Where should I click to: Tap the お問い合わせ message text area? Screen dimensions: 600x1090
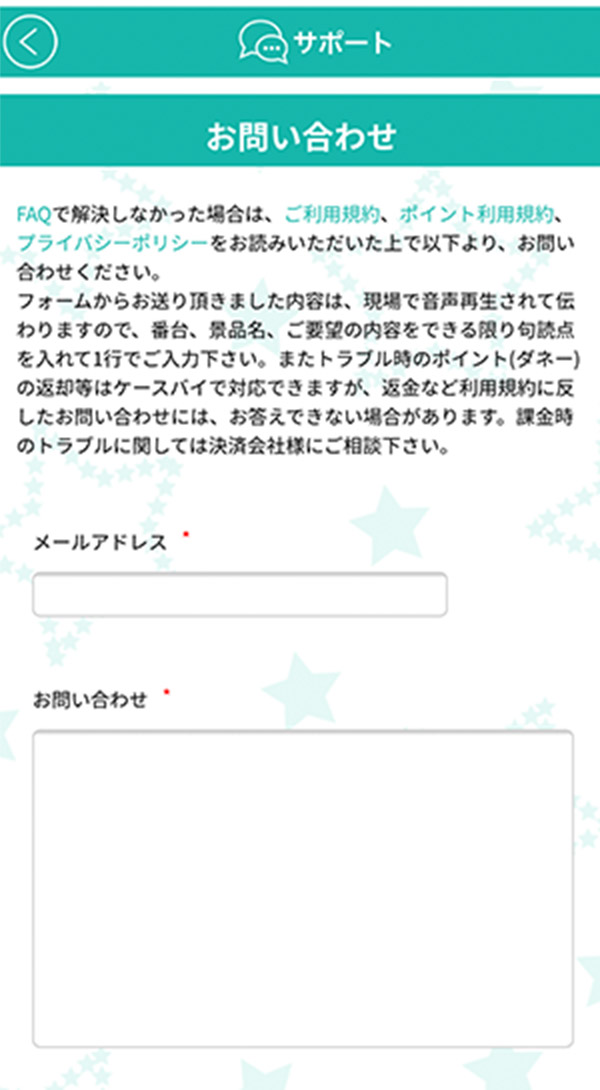click(x=302, y=888)
